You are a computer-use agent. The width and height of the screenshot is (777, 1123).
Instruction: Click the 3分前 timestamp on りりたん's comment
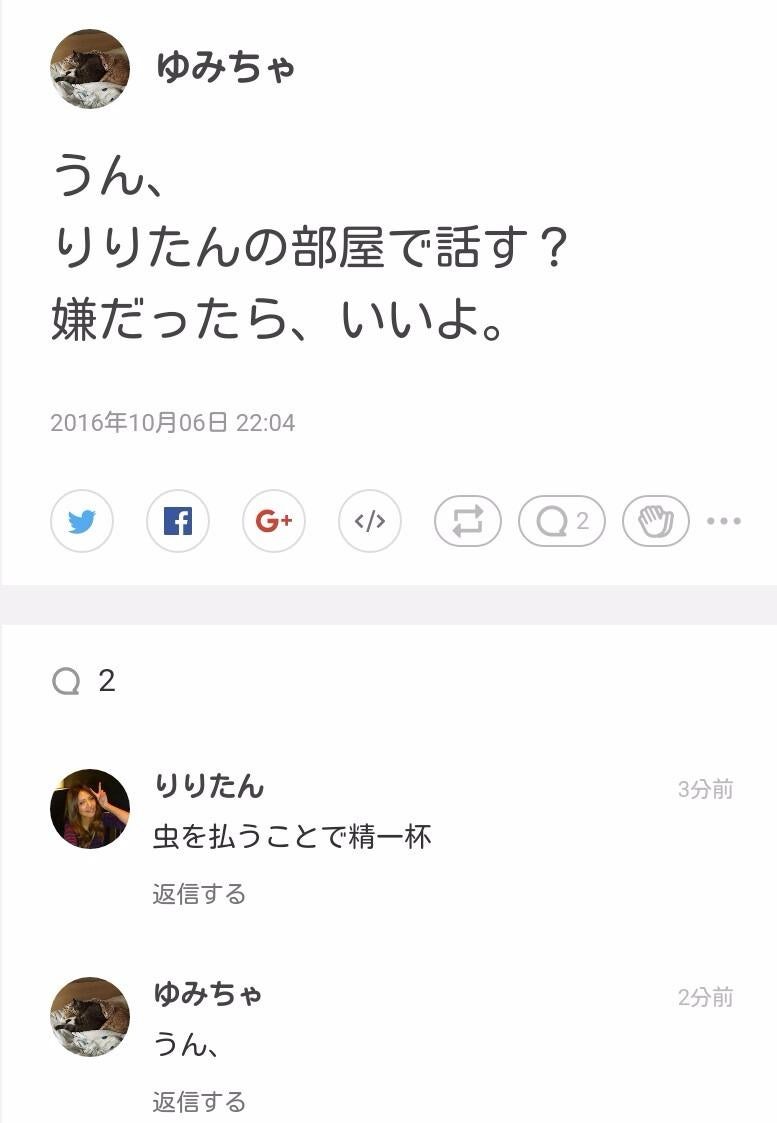pyautogui.click(x=703, y=789)
